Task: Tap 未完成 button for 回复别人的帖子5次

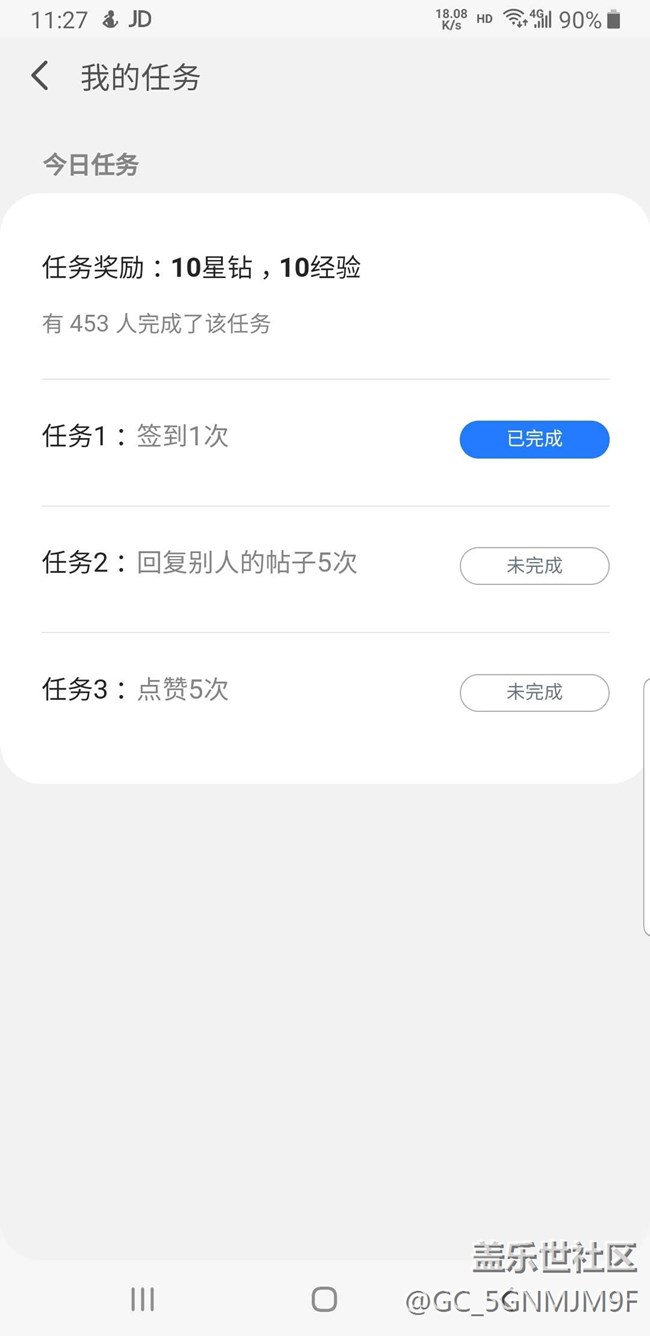Action: (534, 566)
